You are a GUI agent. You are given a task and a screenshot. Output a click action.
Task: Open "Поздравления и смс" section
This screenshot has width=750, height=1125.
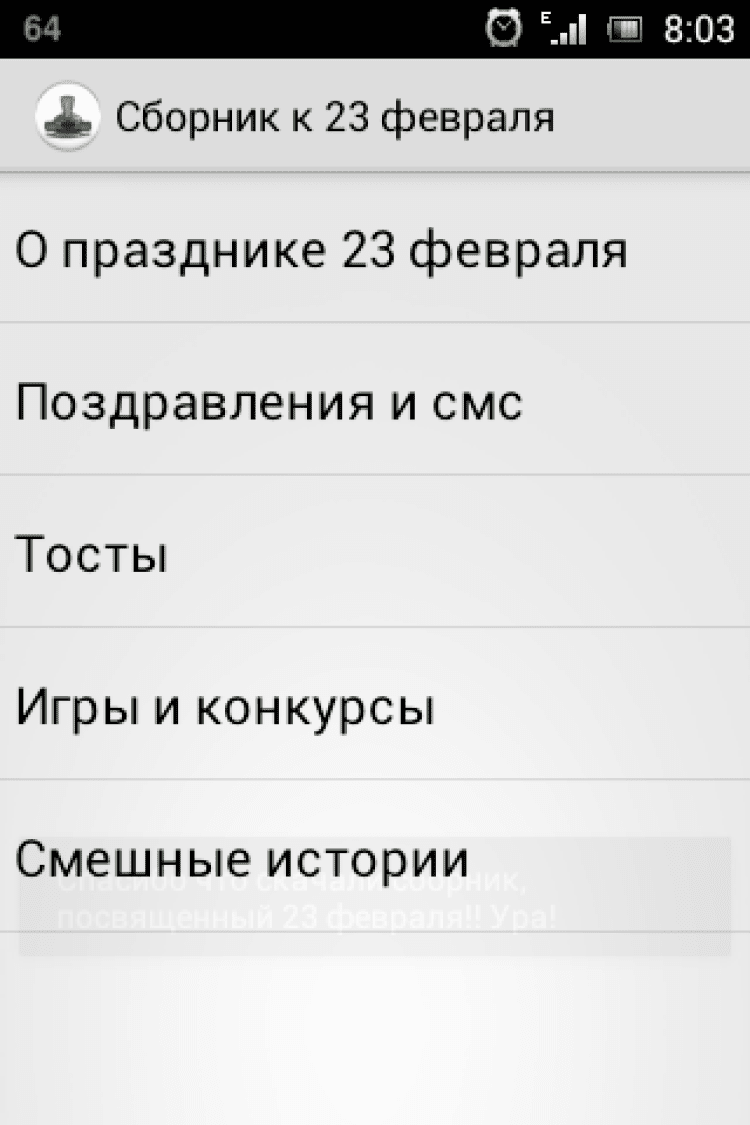(270, 403)
